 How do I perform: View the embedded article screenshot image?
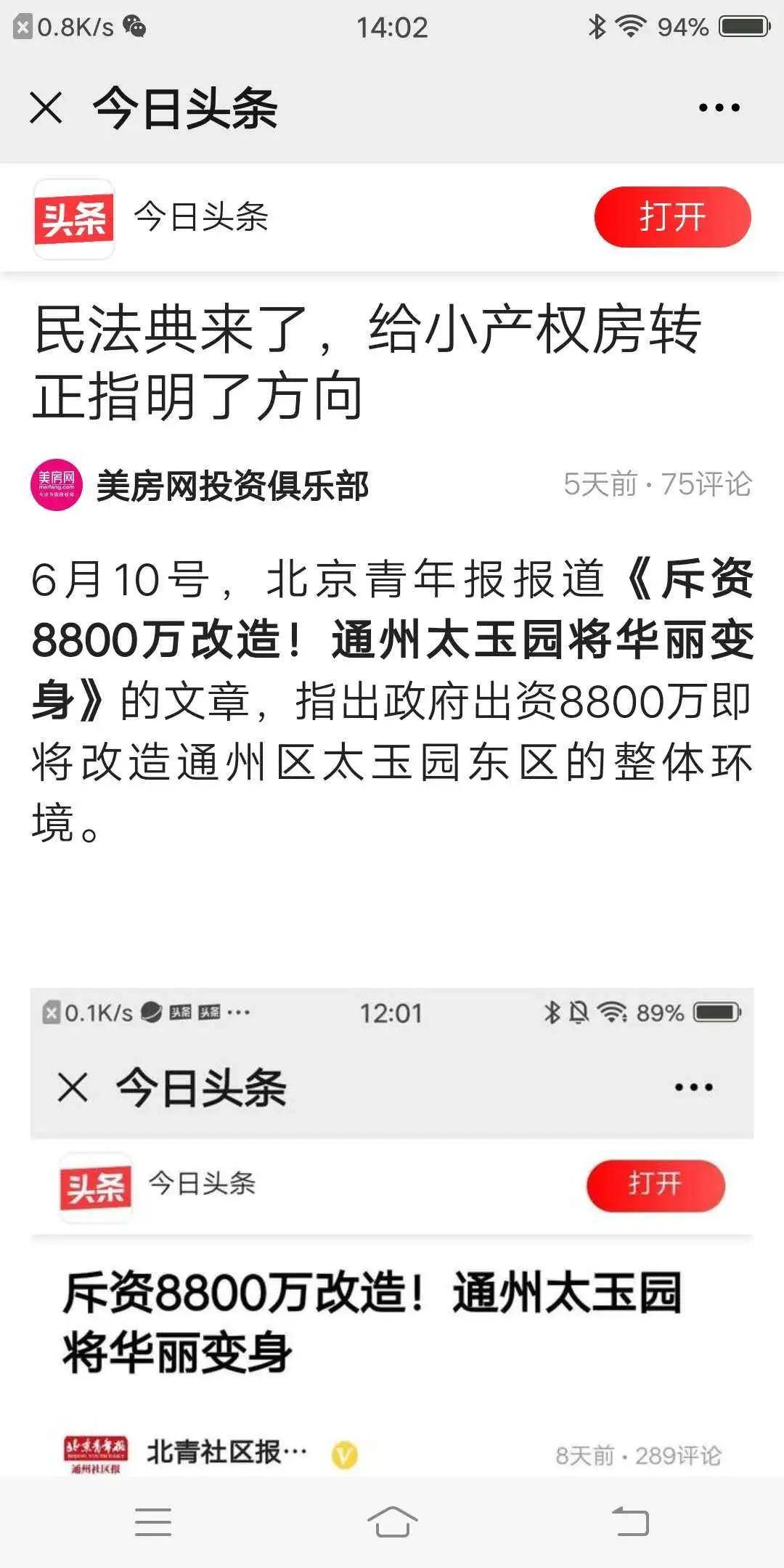392,1234
